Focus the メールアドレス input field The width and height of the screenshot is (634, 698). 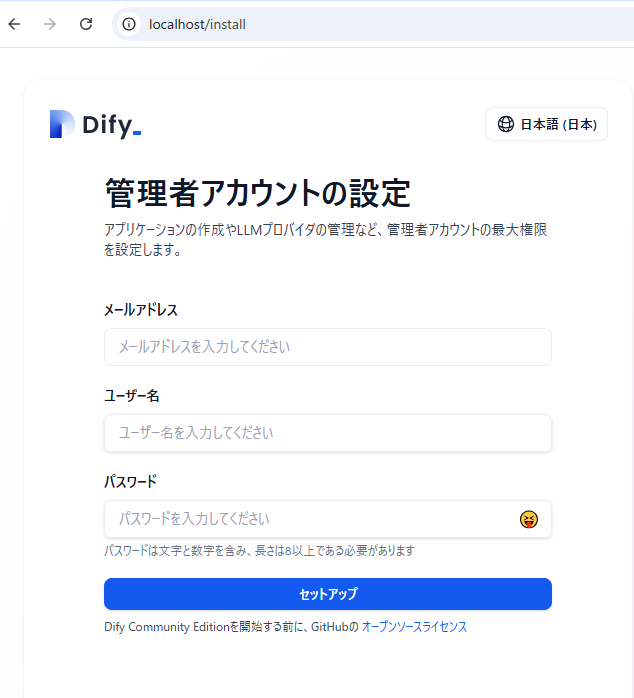tap(327, 347)
